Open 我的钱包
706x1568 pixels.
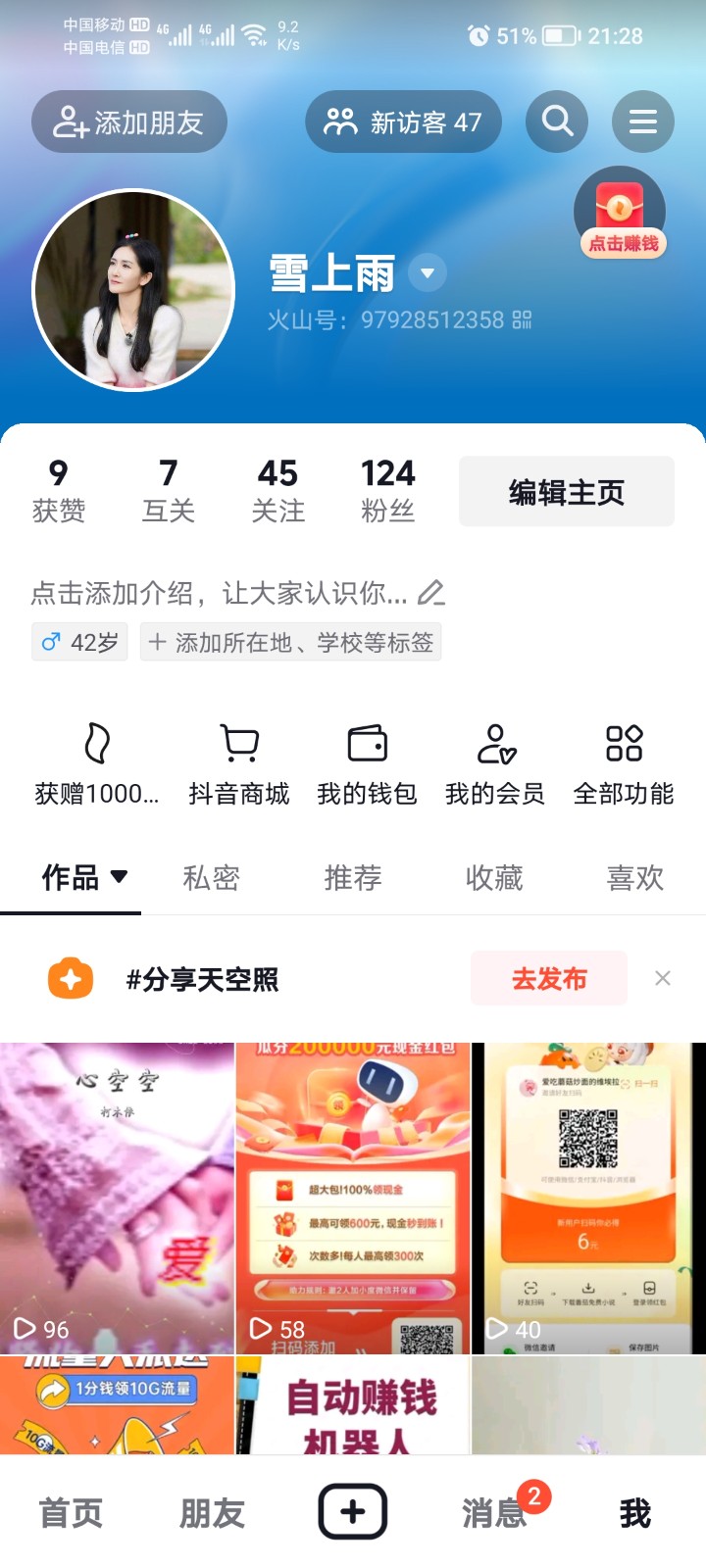[368, 764]
